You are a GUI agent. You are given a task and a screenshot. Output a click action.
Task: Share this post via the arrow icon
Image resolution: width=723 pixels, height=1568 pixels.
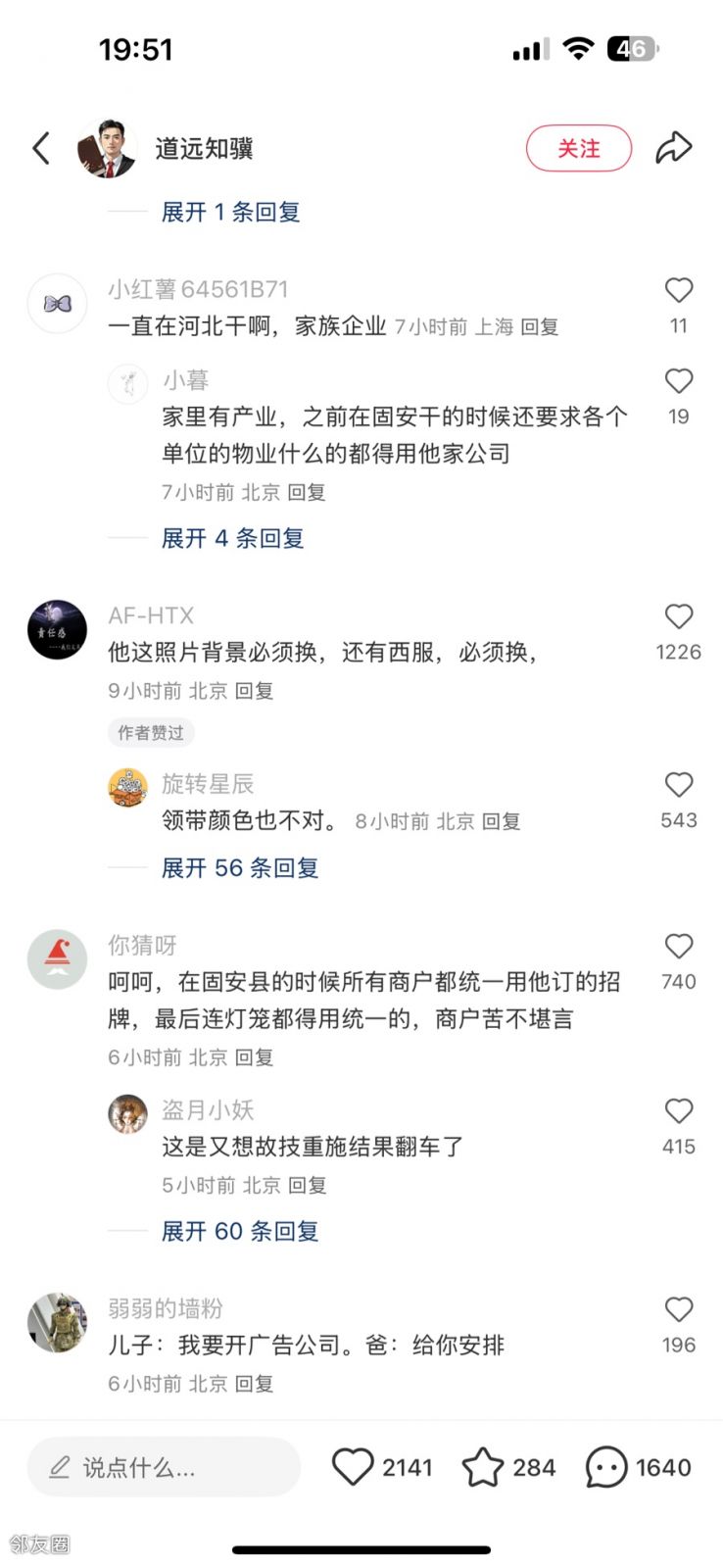click(x=673, y=148)
